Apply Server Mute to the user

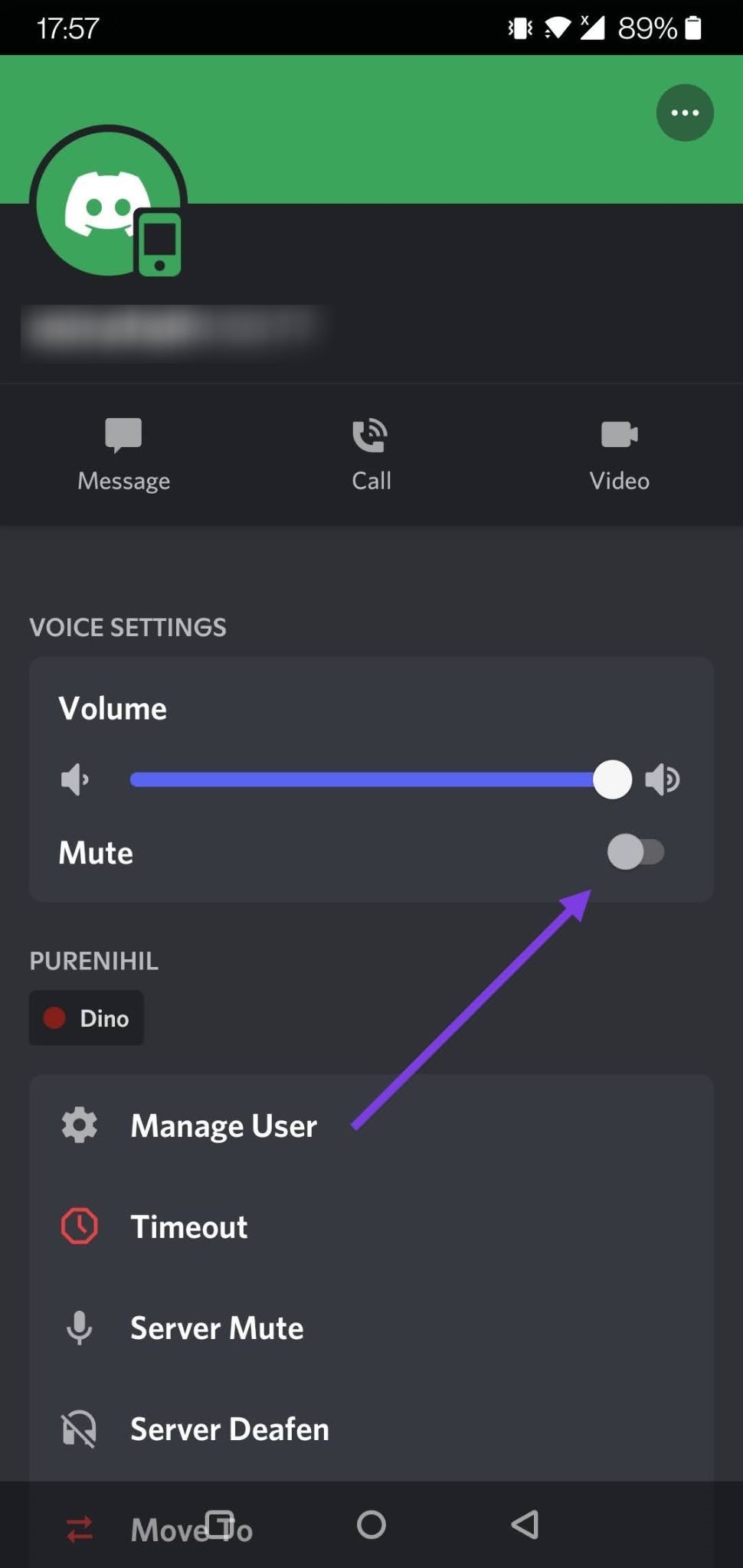coord(216,1328)
